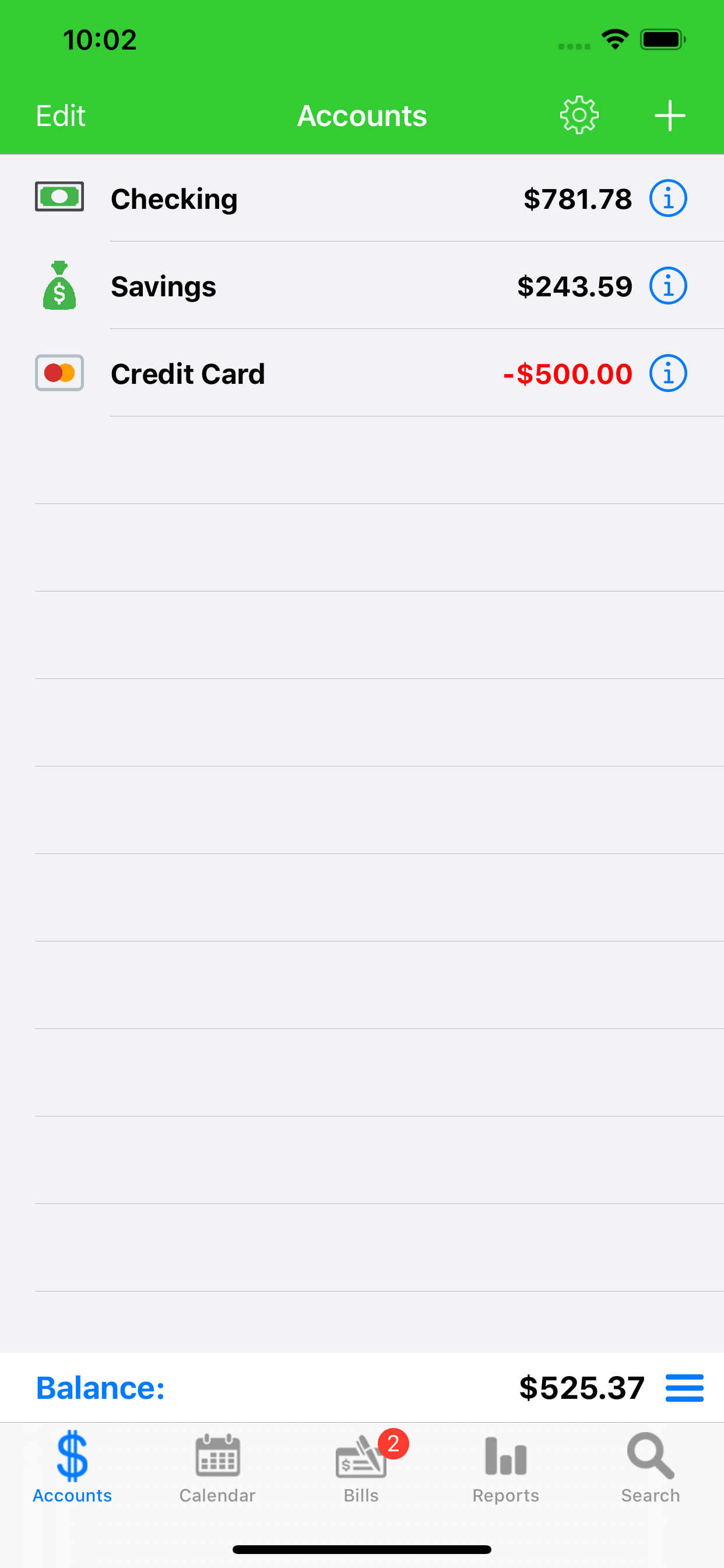The image size is (724, 1568).
Task: Open the Credit Card account
Action: click(304, 373)
